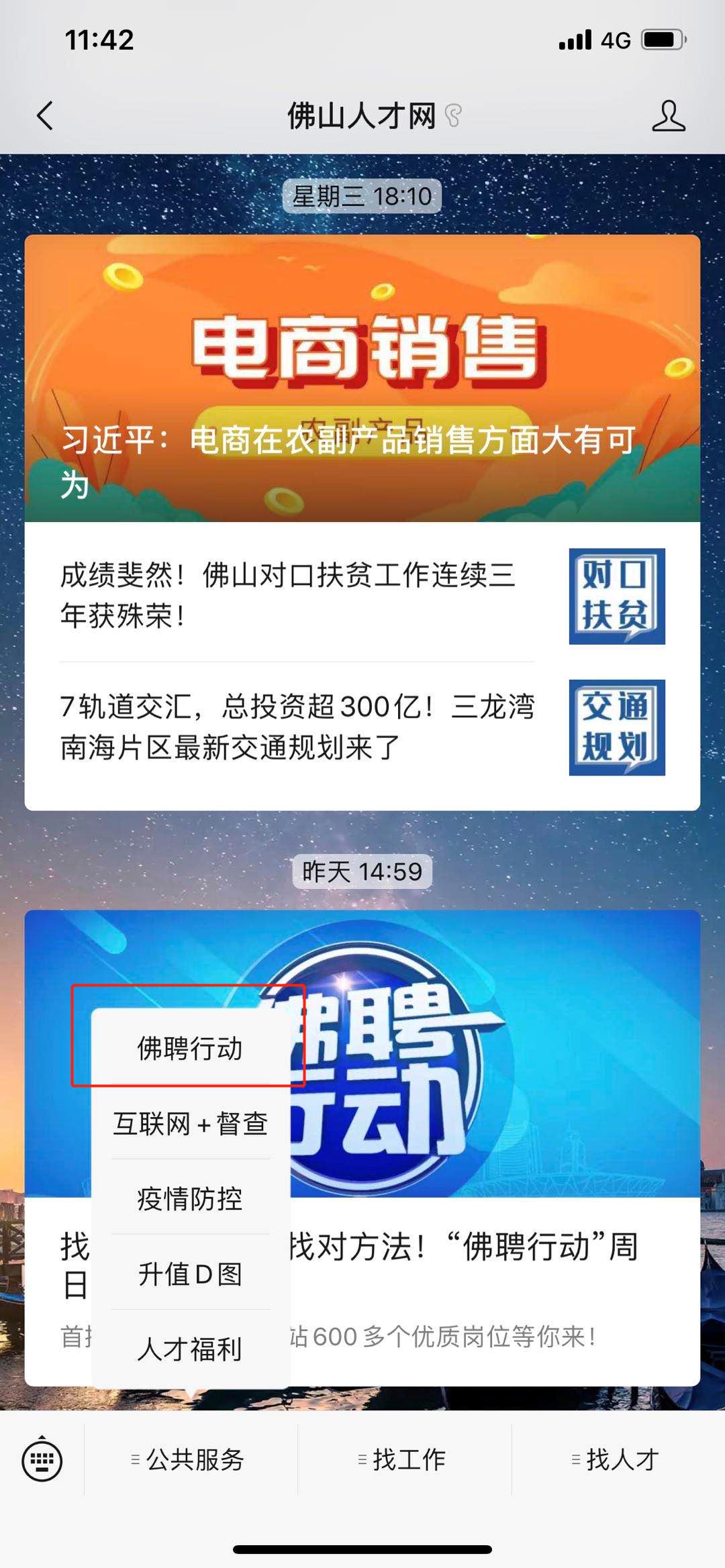Open the 电商销售 headline article

pos(362,378)
